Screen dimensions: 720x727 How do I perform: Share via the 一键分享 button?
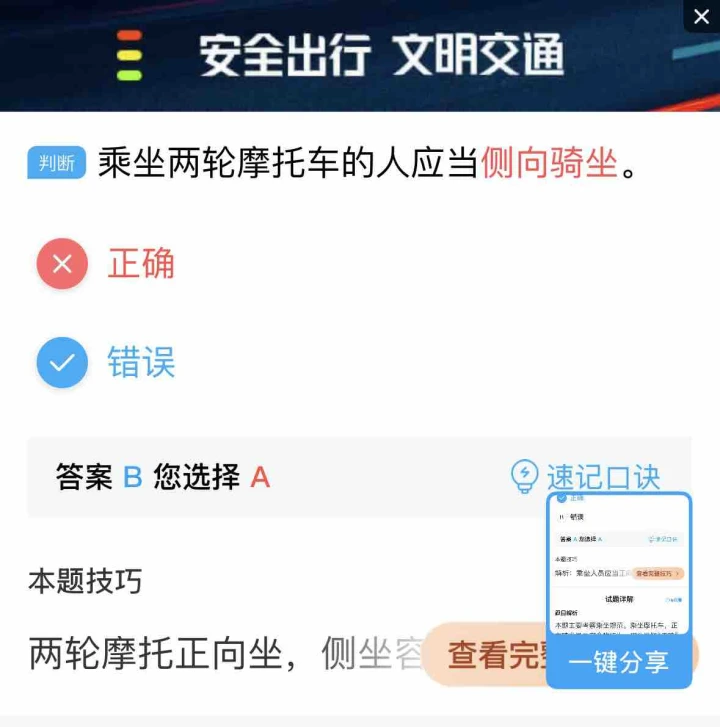[618, 662]
